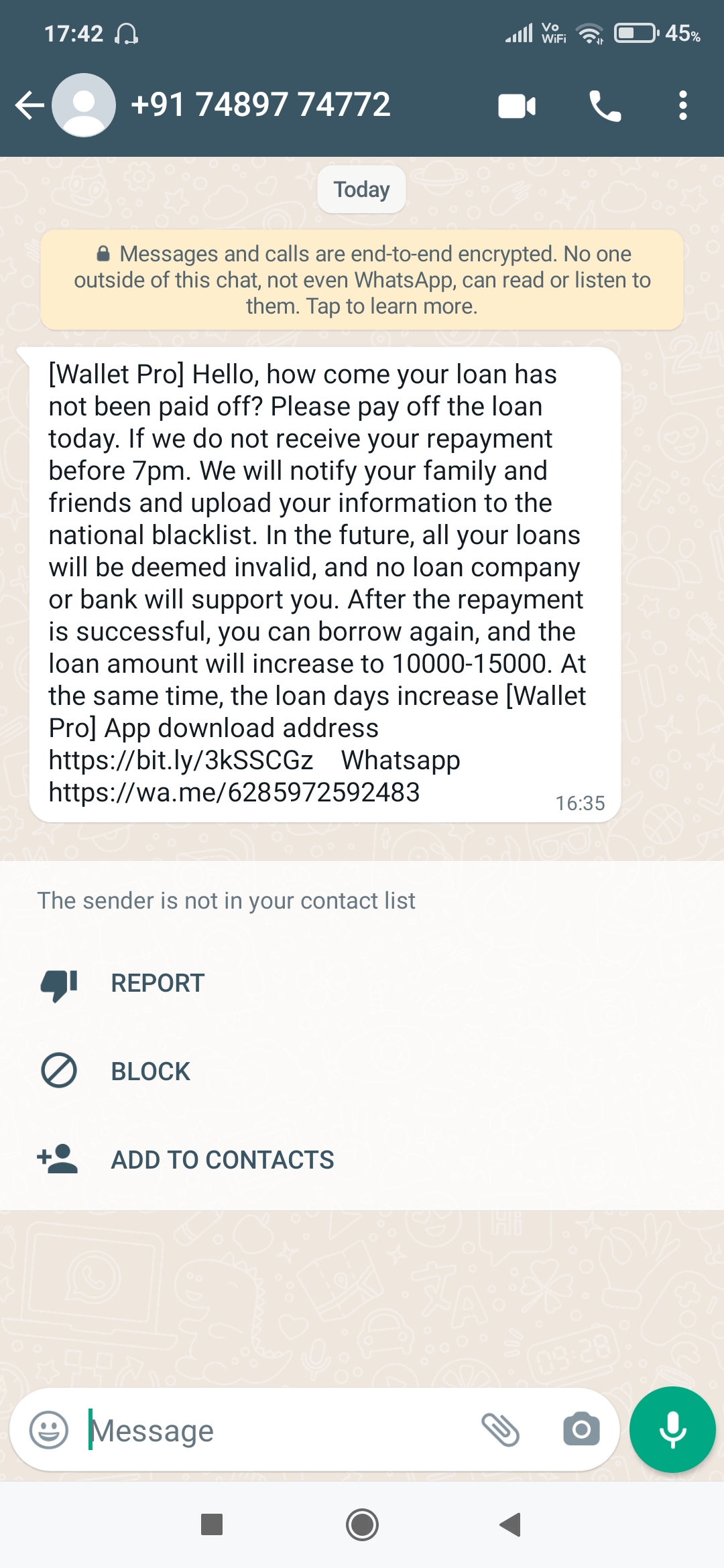Go back to the chat list

(29, 105)
